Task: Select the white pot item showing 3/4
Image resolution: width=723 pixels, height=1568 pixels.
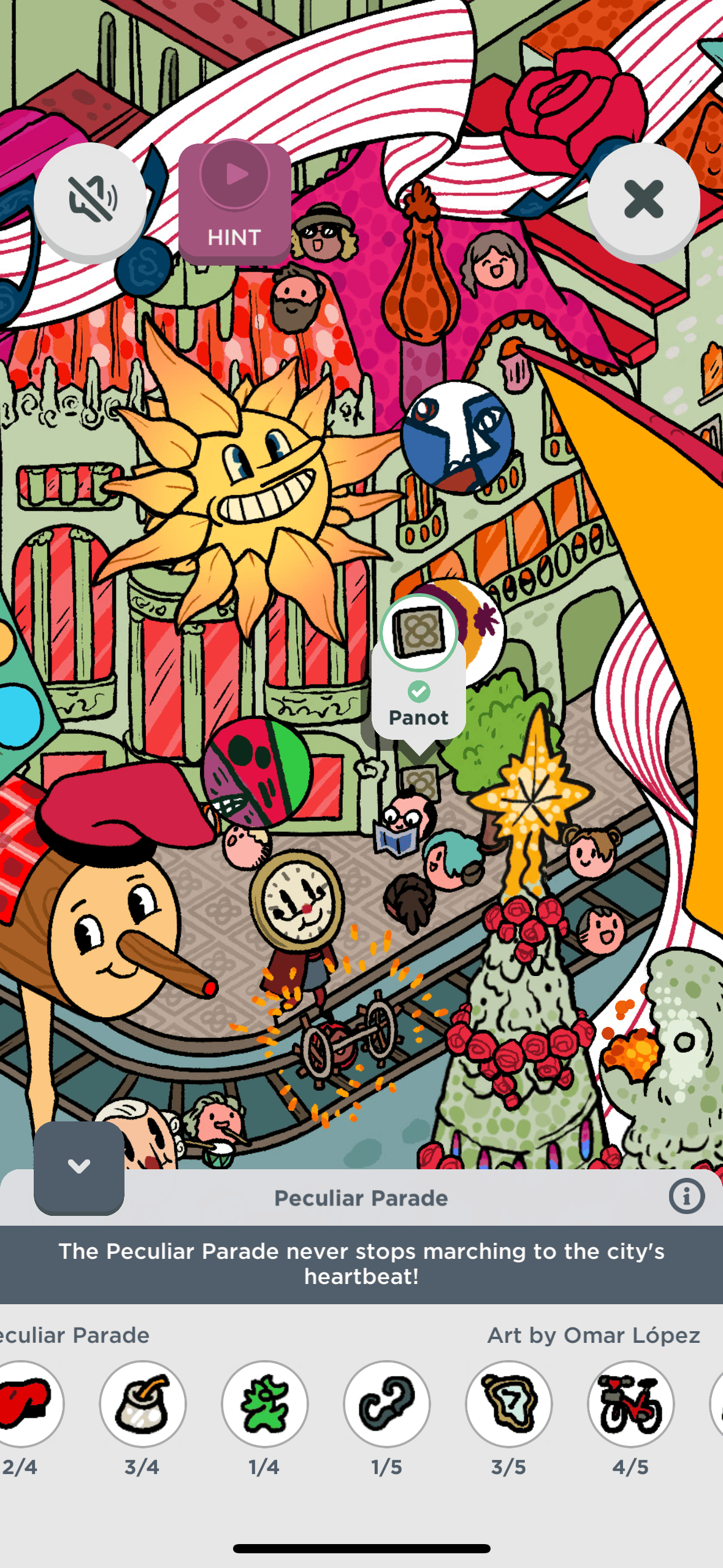Action: click(142, 1403)
